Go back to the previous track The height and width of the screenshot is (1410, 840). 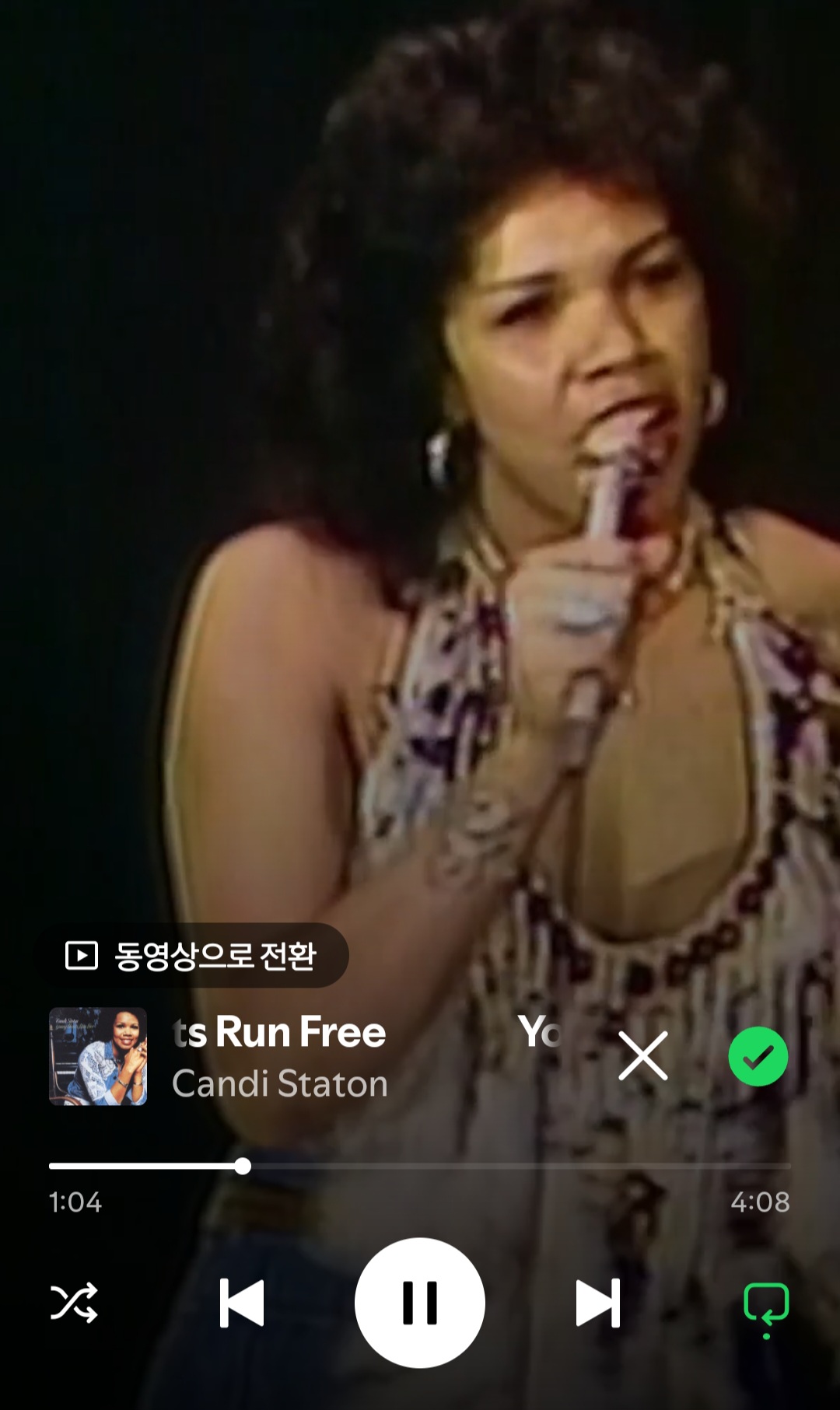click(242, 1303)
